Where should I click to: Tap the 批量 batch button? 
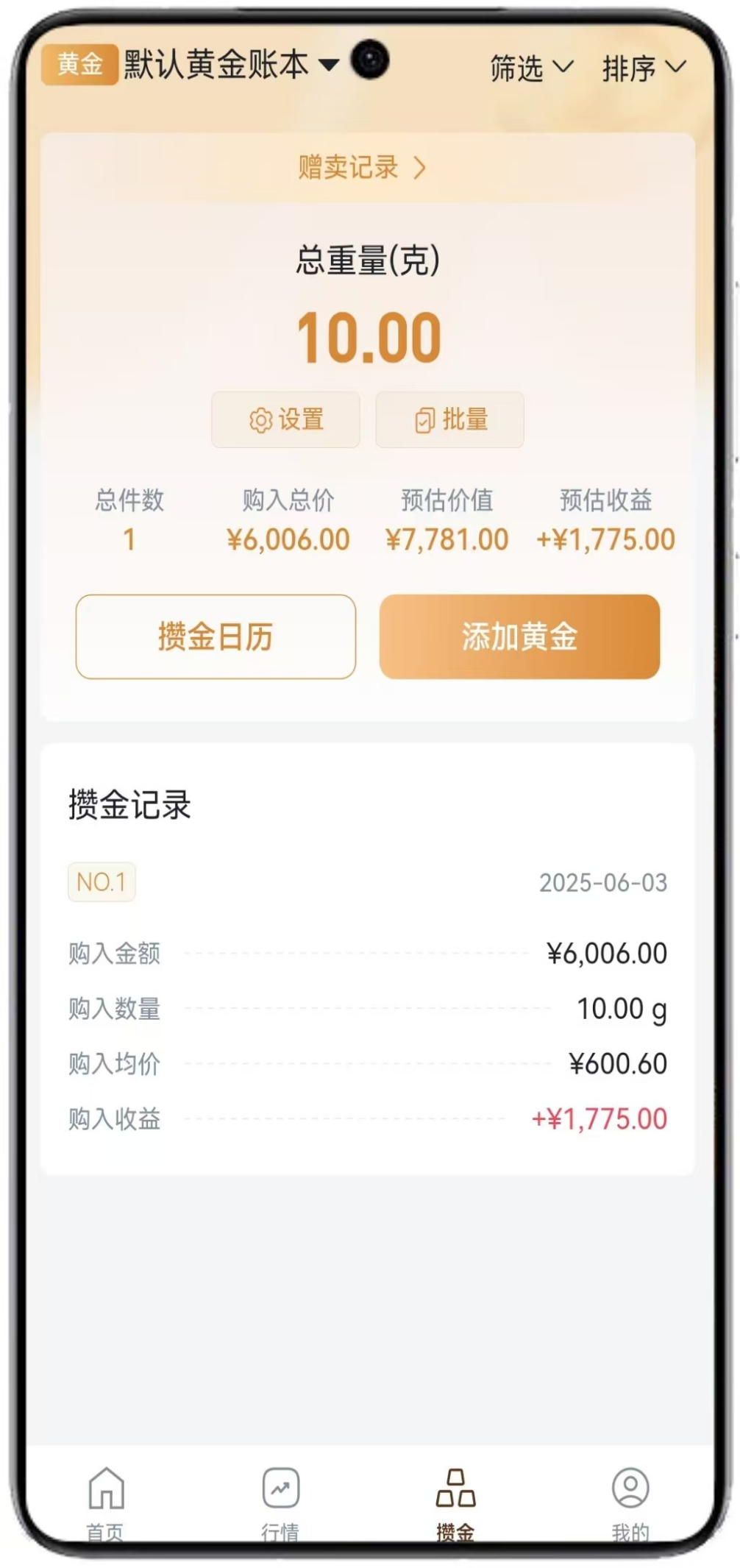point(450,420)
